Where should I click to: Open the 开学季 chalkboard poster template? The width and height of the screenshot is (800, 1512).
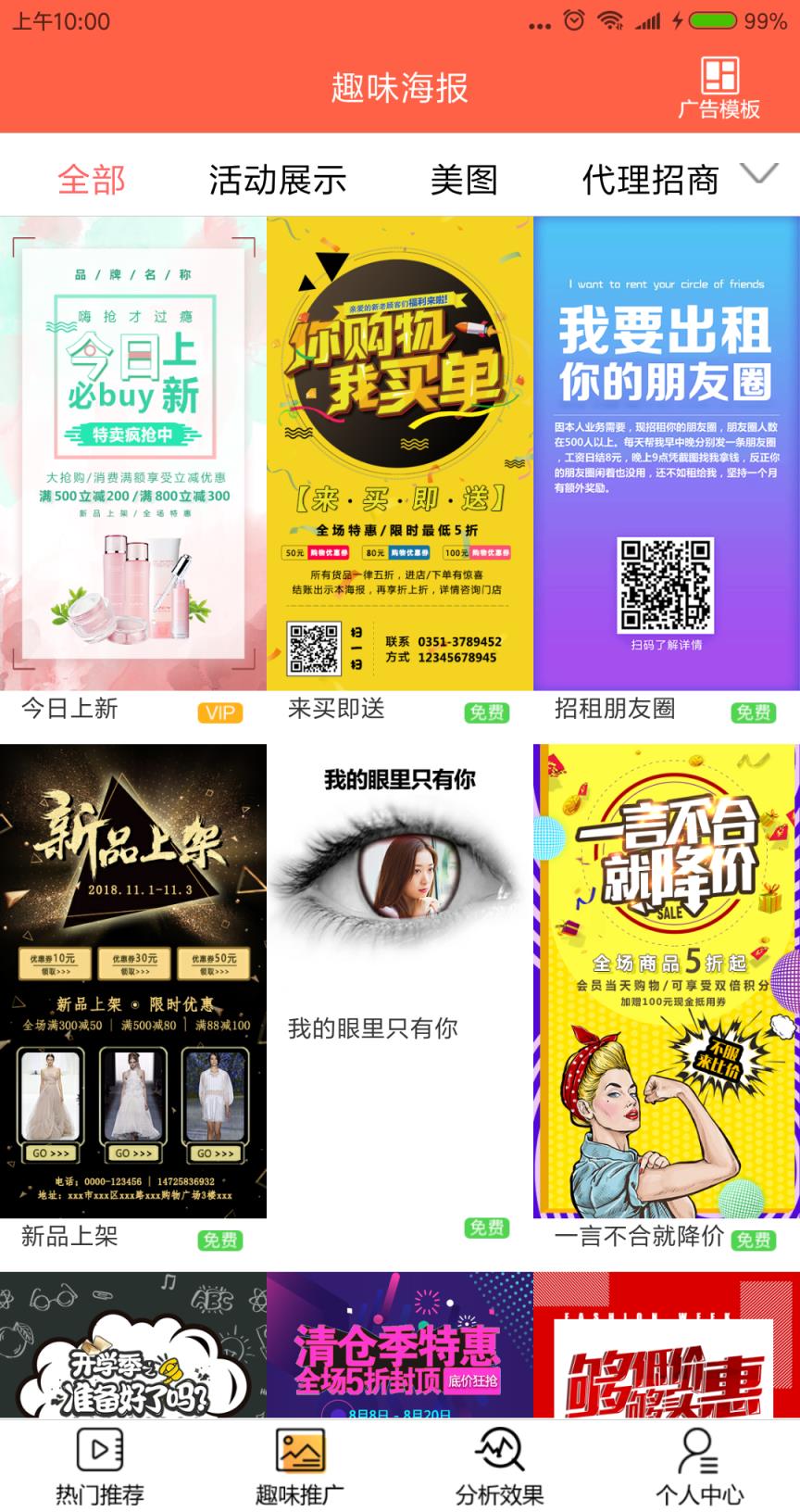[x=132, y=1345]
